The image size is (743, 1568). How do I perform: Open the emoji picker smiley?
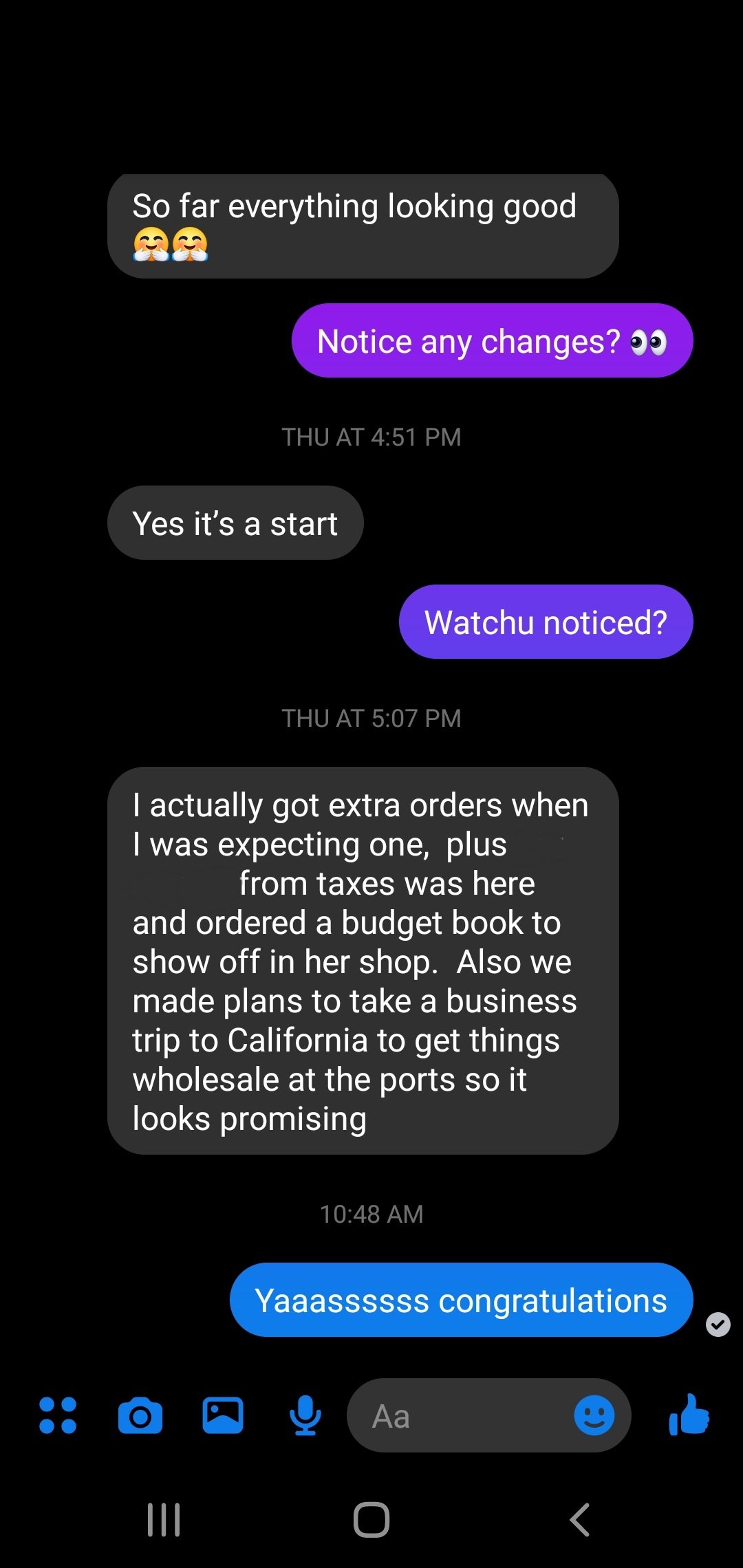(x=594, y=1415)
